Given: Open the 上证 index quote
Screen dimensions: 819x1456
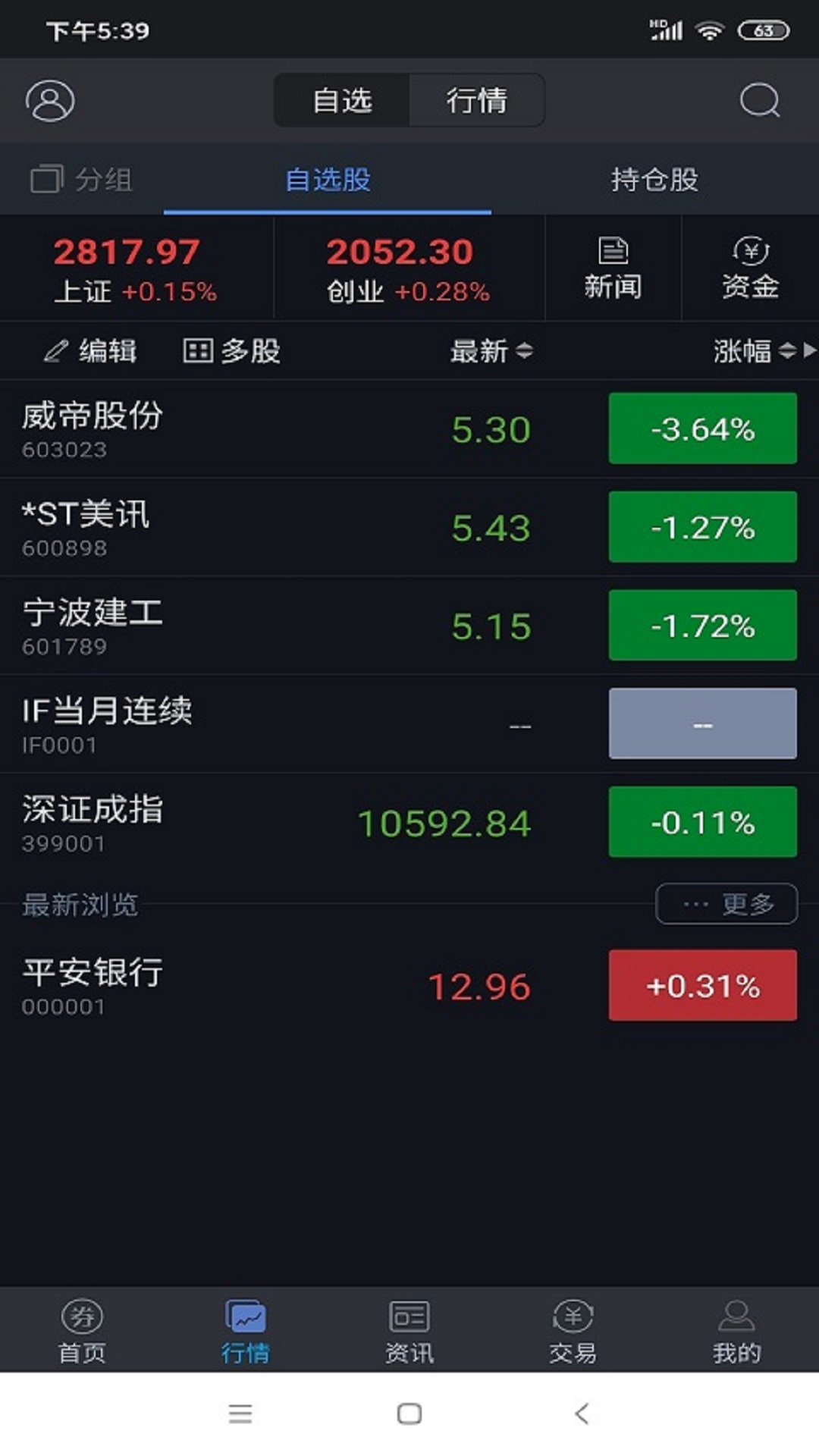Looking at the screenshot, I should (135, 268).
